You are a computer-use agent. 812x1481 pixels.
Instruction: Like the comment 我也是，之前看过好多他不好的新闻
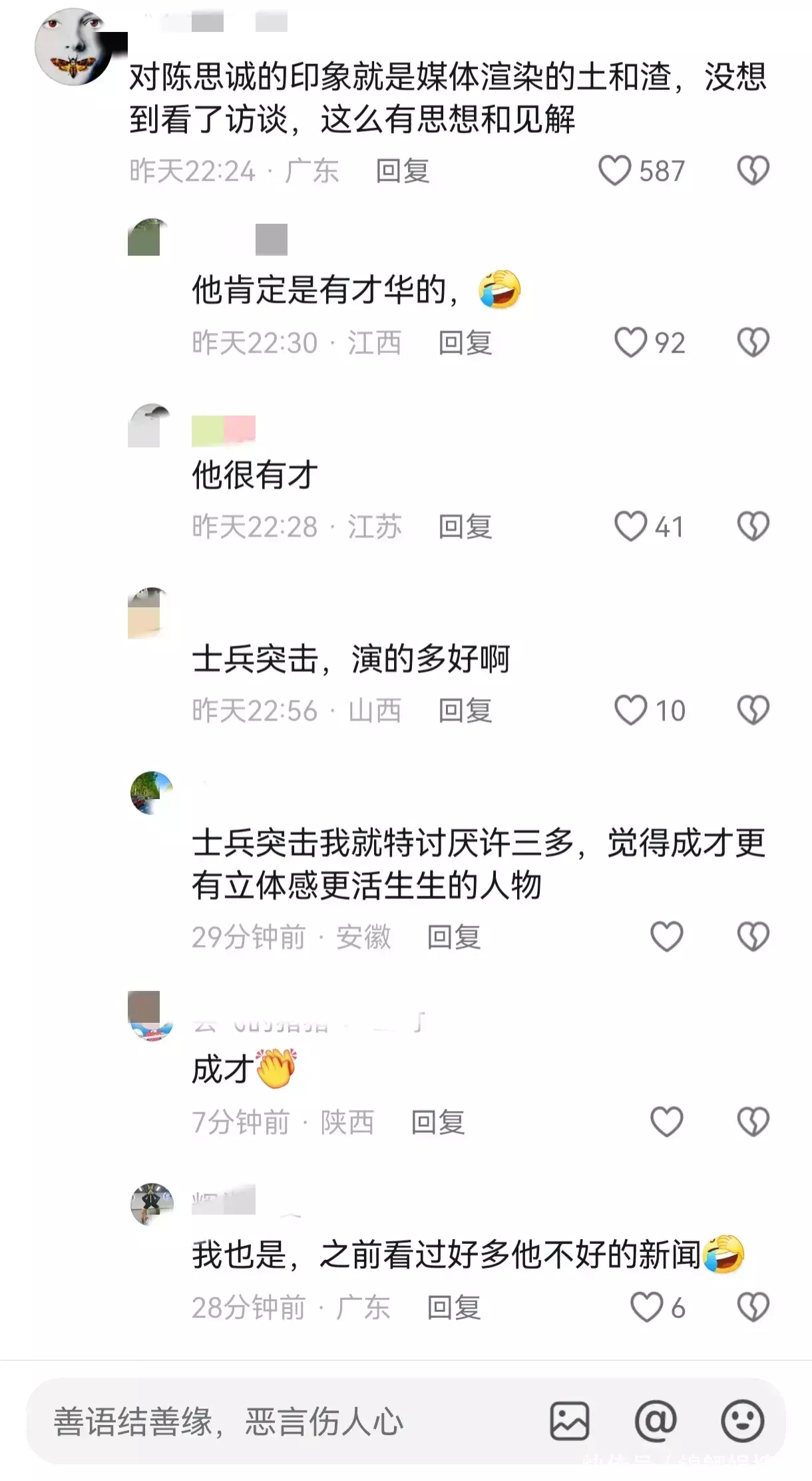point(646,1307)
